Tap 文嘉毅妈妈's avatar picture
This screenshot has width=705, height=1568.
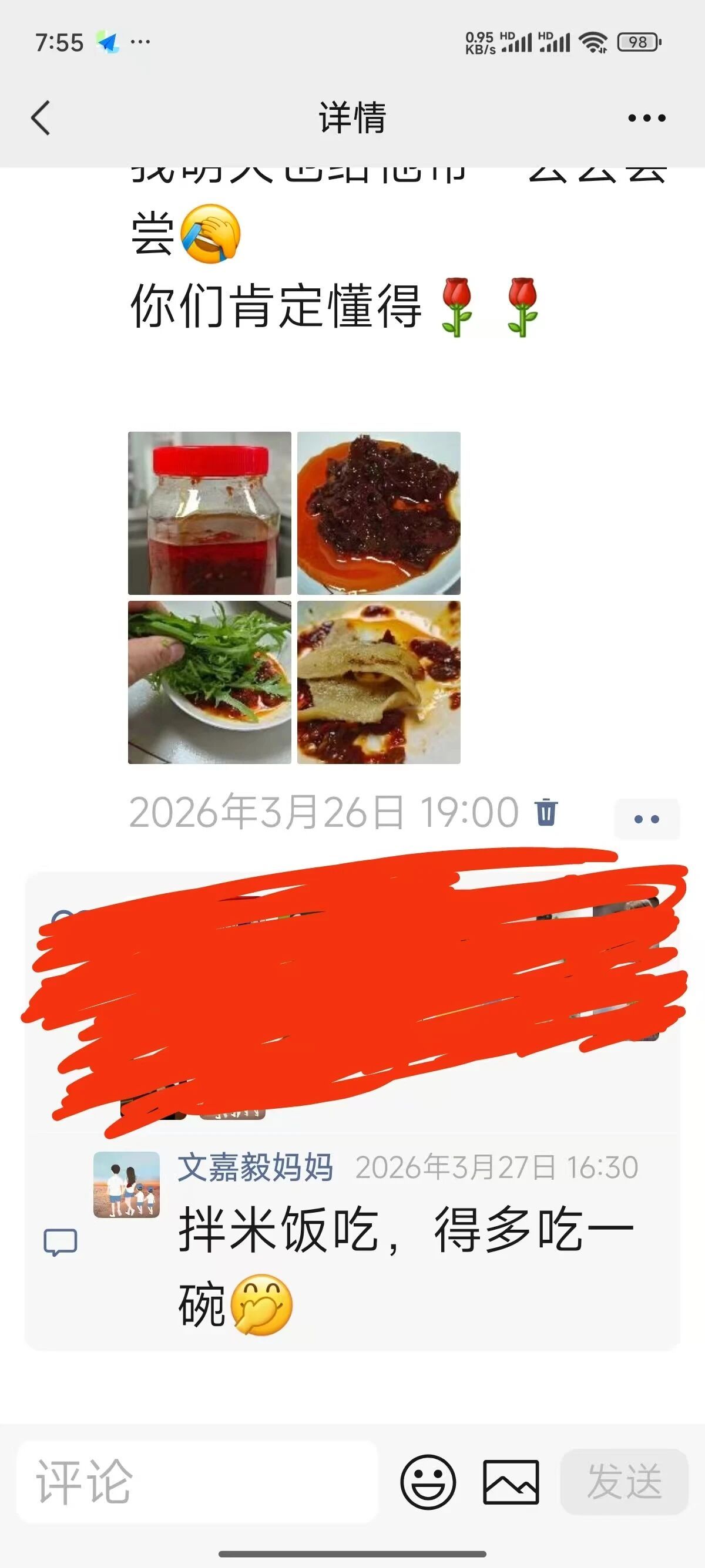coord(127,1180)
